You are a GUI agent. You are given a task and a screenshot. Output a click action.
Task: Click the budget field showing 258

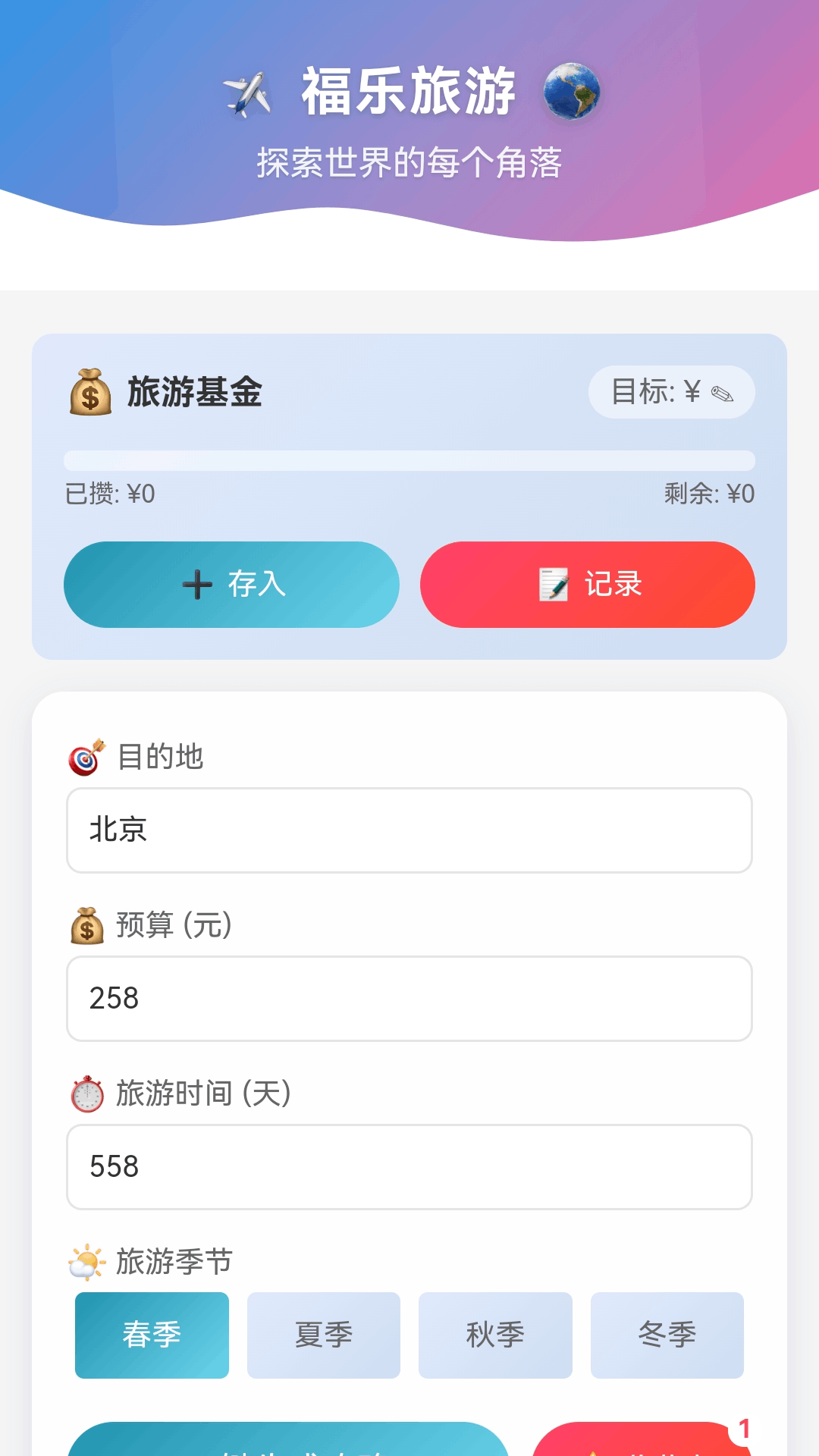[x=409, y=999]
